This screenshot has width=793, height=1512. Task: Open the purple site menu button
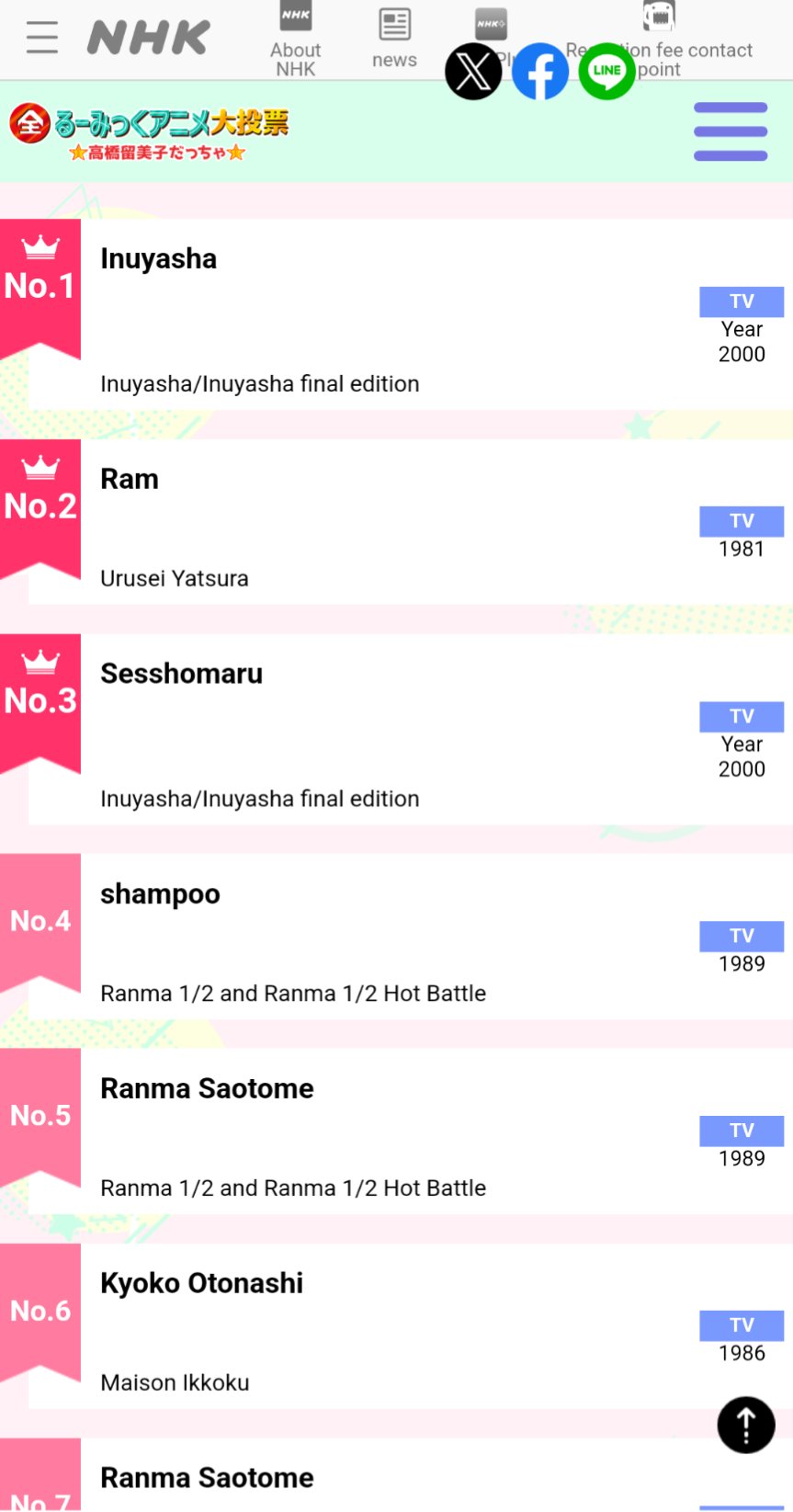[x=731, y=131]
